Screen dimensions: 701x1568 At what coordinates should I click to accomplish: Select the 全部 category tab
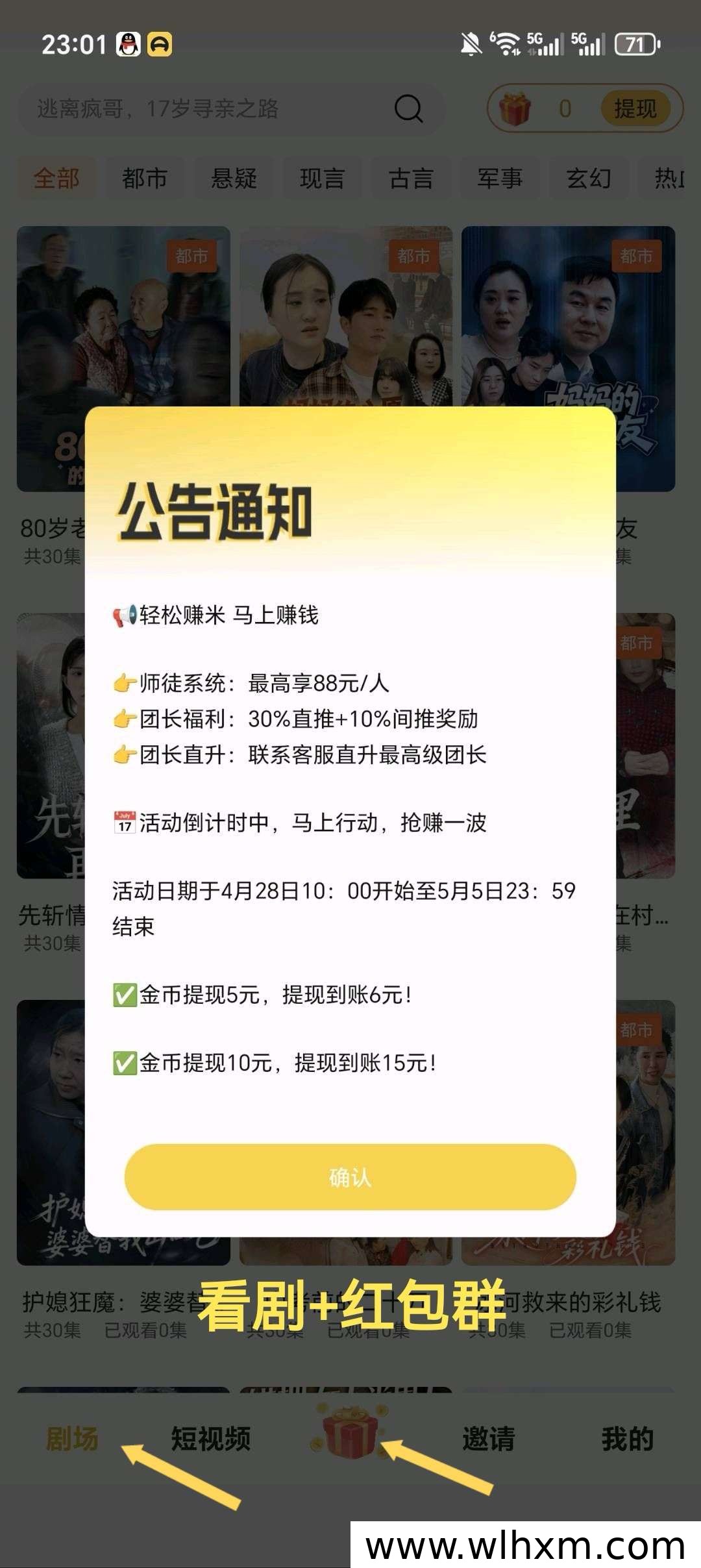tap(56, 178)
